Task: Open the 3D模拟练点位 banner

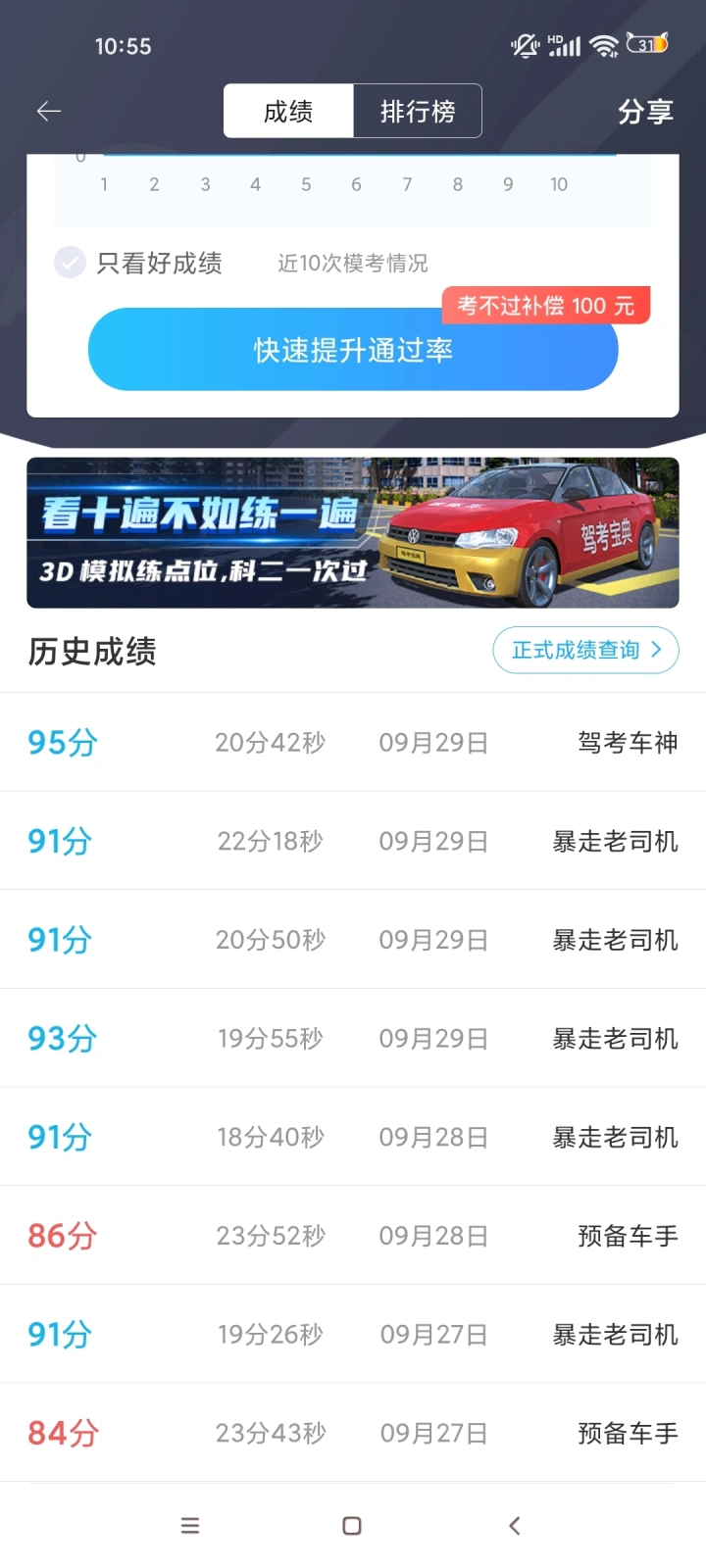Action: 353,532
